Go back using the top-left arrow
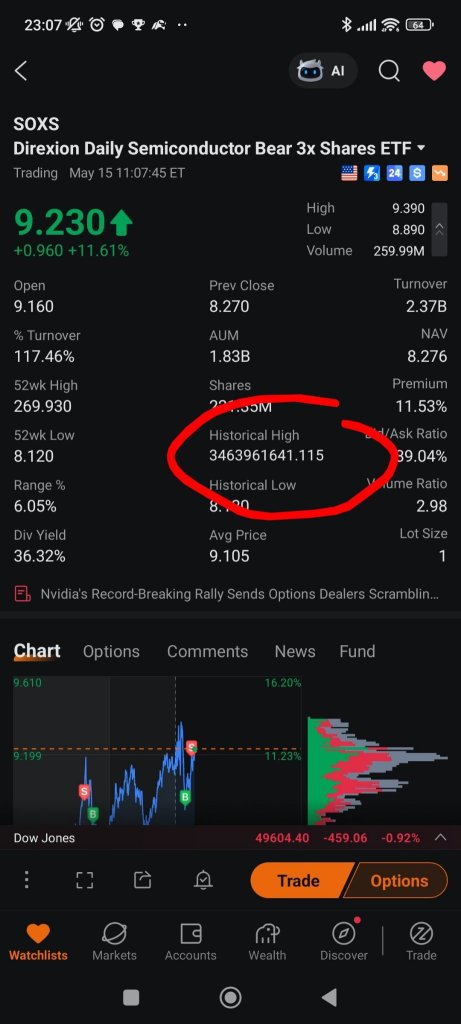Image resolution: width=461 pixels, height=1024 pixels. pos(21,71)
